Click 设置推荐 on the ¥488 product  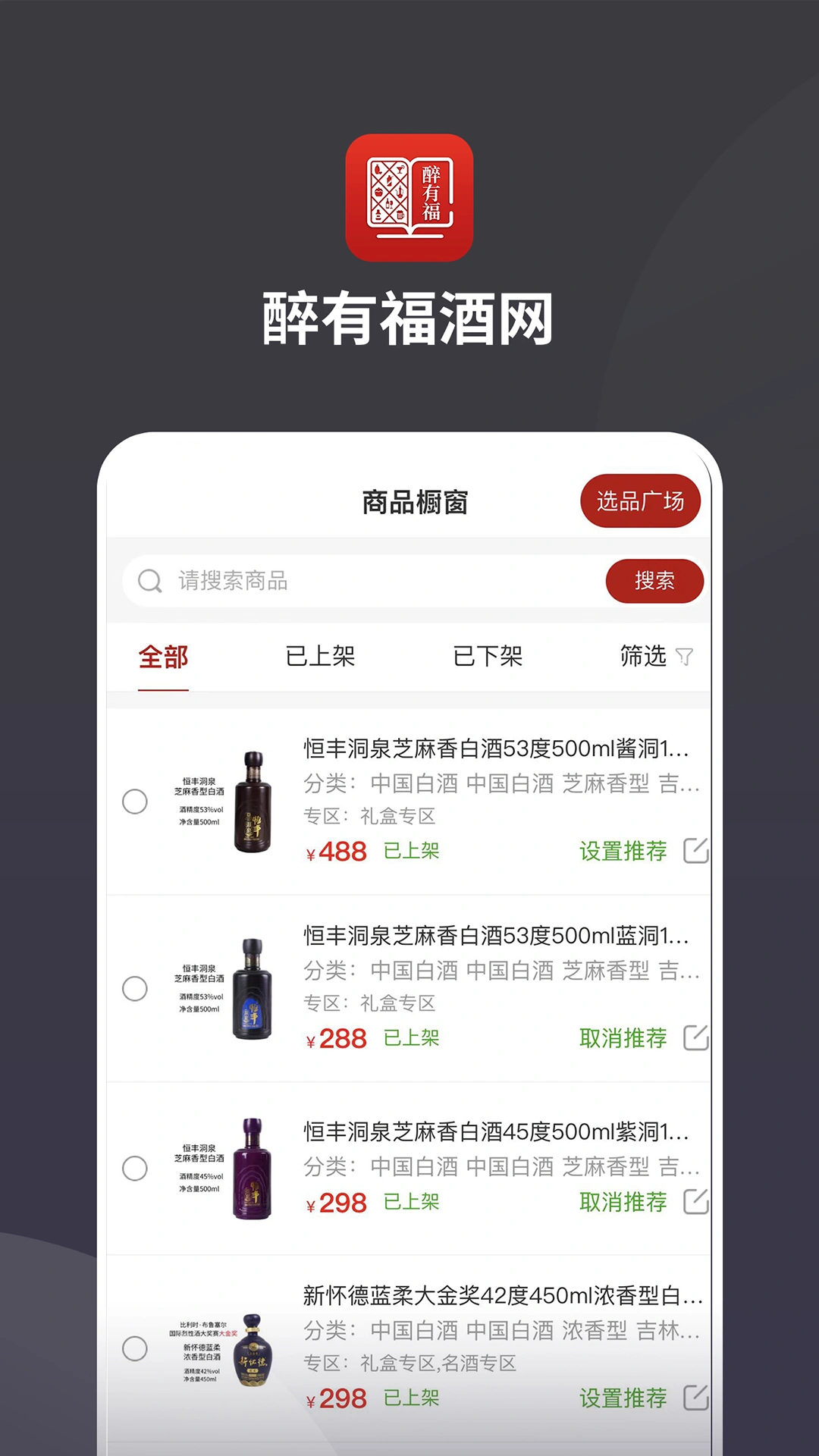(x=623, y=851)
